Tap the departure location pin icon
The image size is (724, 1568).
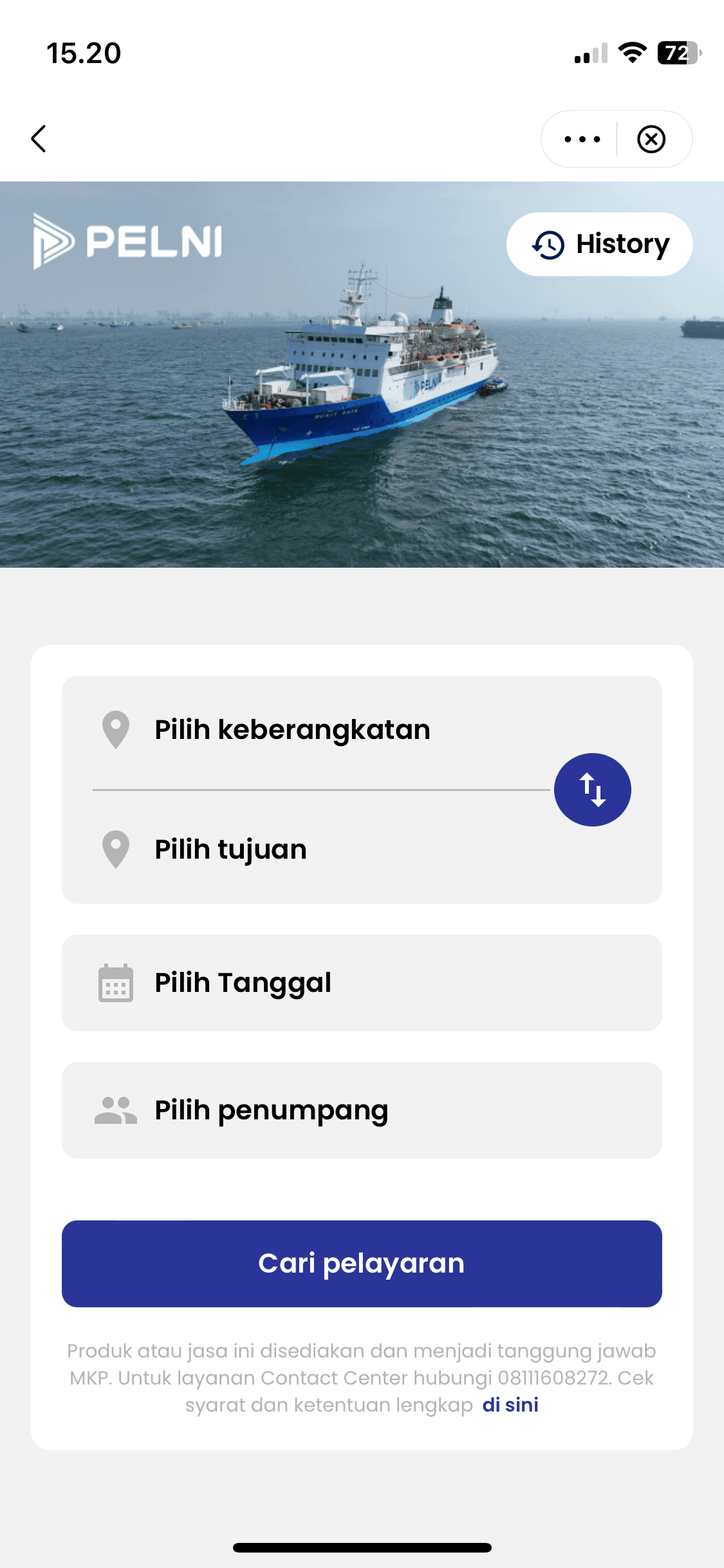115,730
